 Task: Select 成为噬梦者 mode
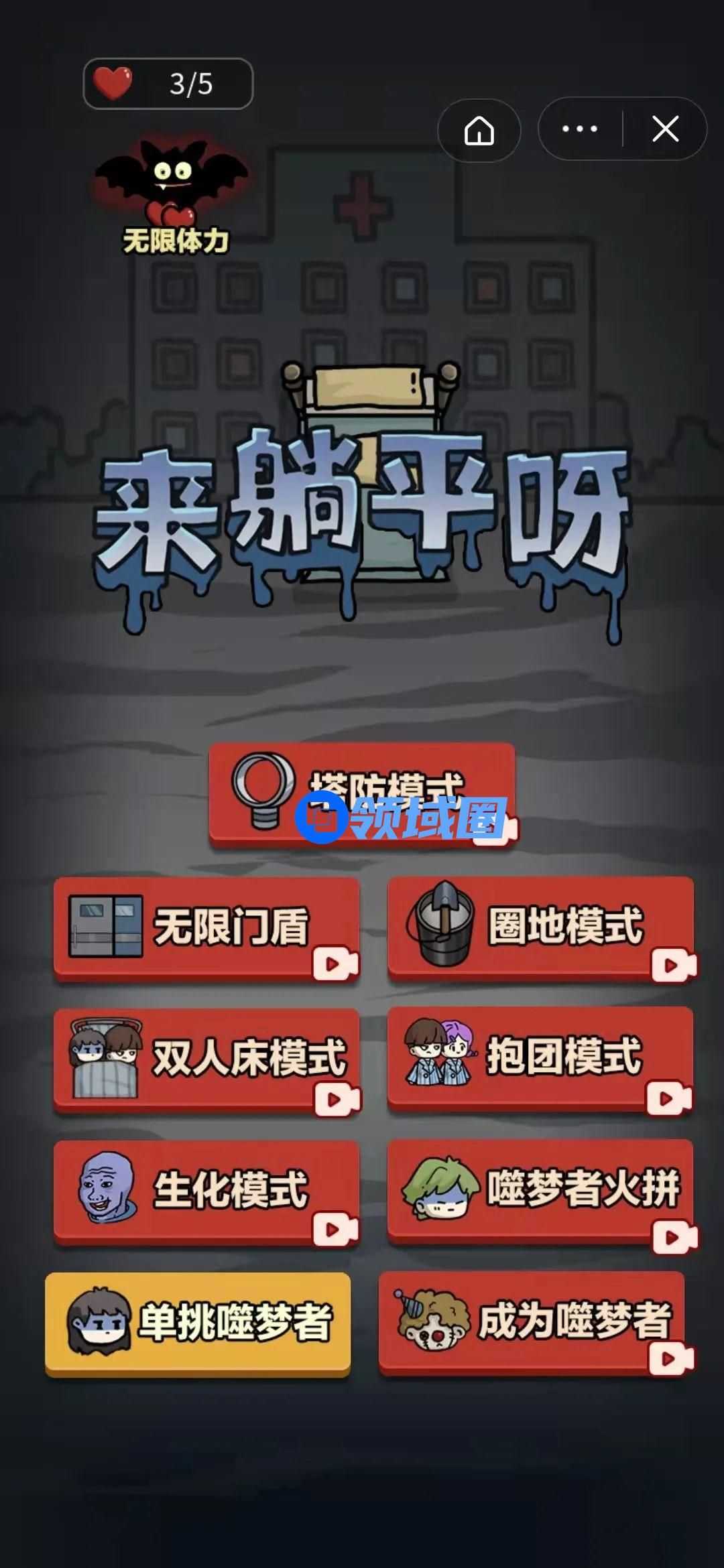pyautogui.click(x=532, y=1321)
